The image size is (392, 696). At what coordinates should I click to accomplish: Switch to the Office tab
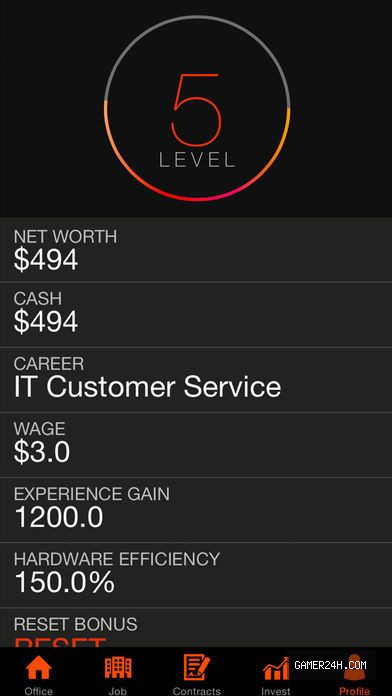[39, 672]
